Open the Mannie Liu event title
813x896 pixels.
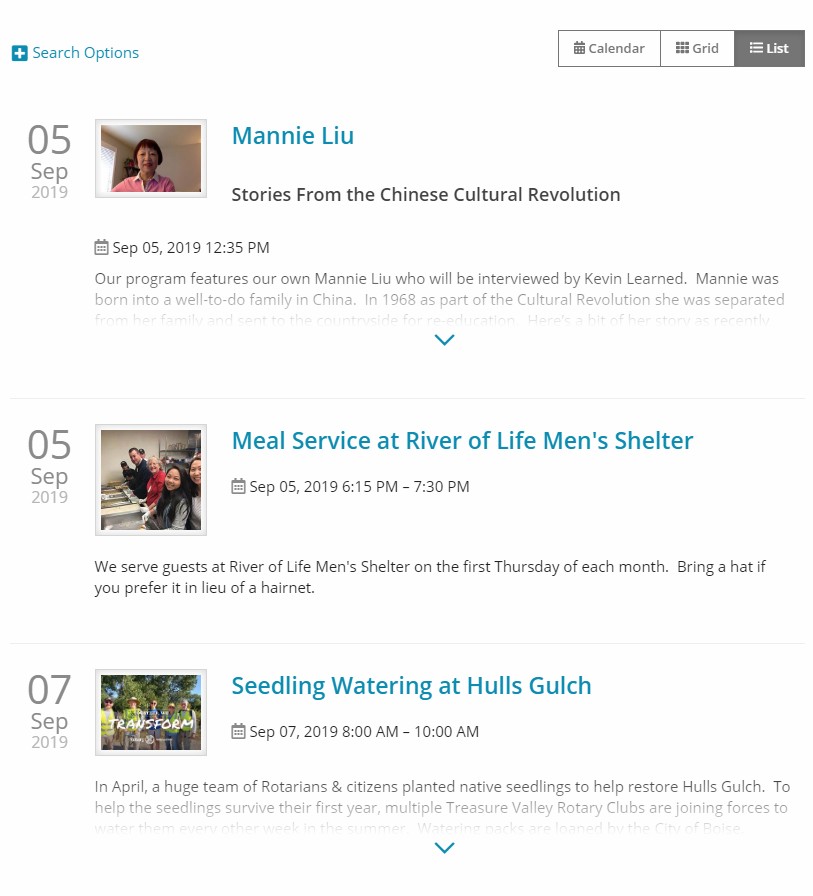292,136
